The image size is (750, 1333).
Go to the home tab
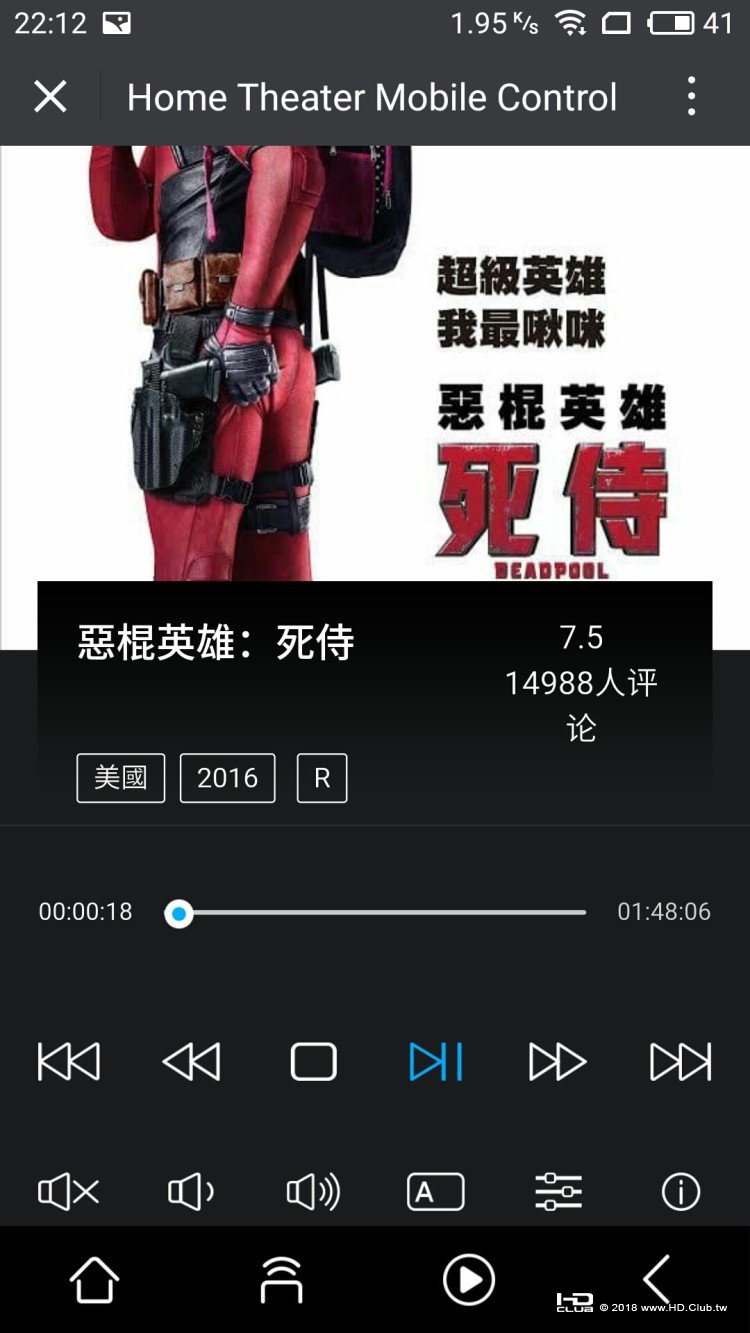(94, 1280)
